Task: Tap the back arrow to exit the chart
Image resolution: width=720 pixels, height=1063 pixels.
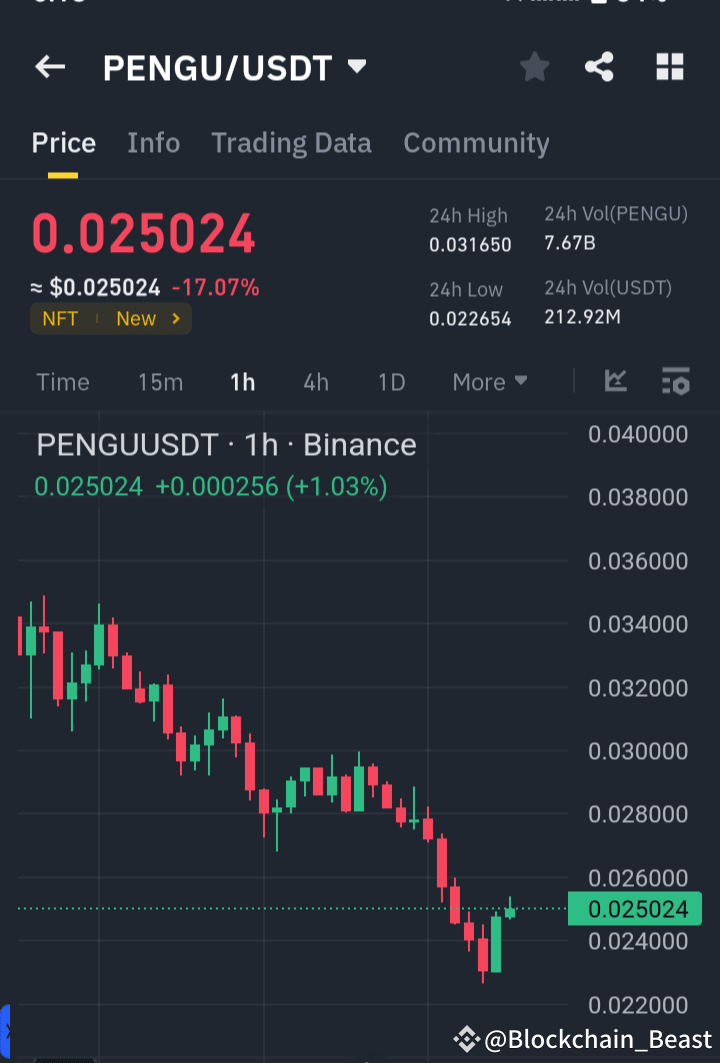Action: 49,67
